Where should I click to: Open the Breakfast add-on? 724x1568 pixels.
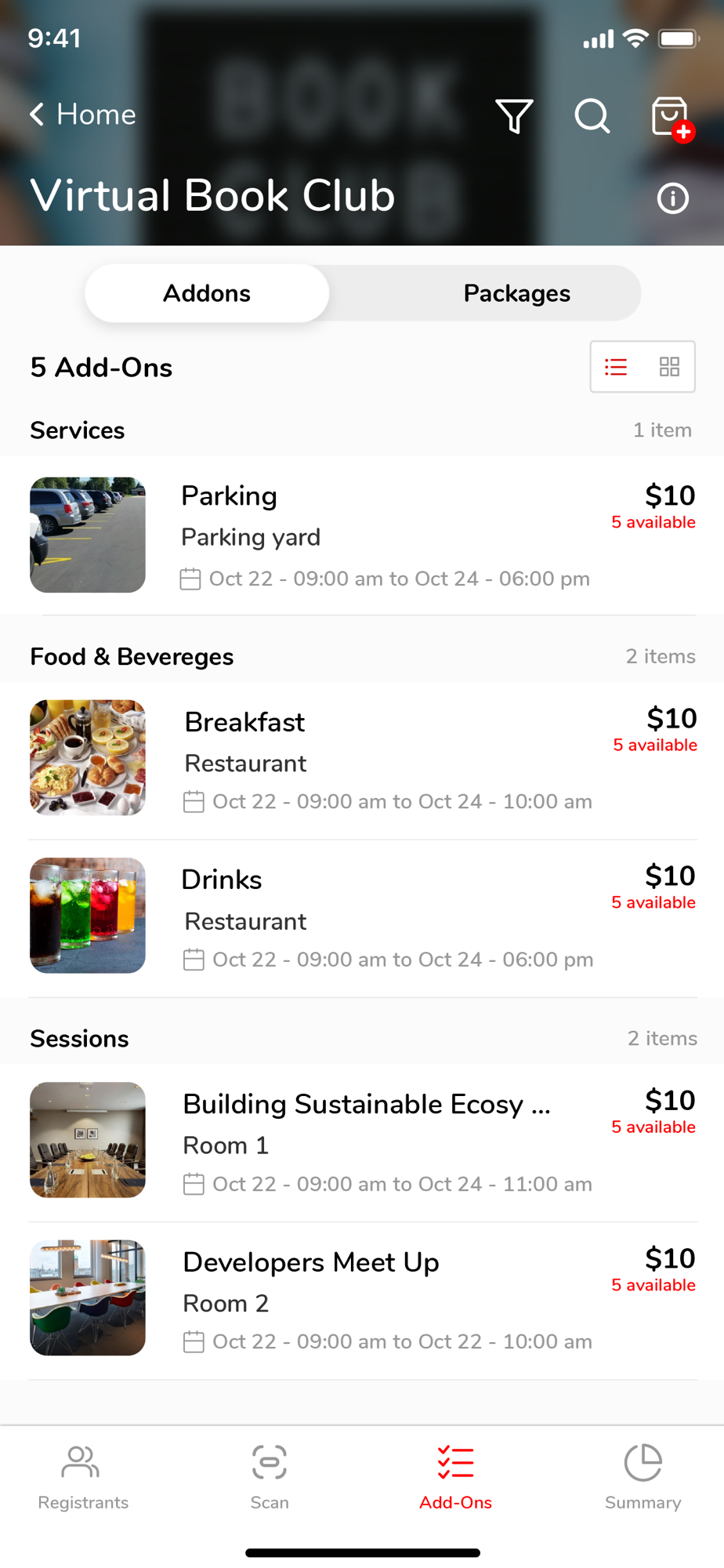click(x=362, y=758)
